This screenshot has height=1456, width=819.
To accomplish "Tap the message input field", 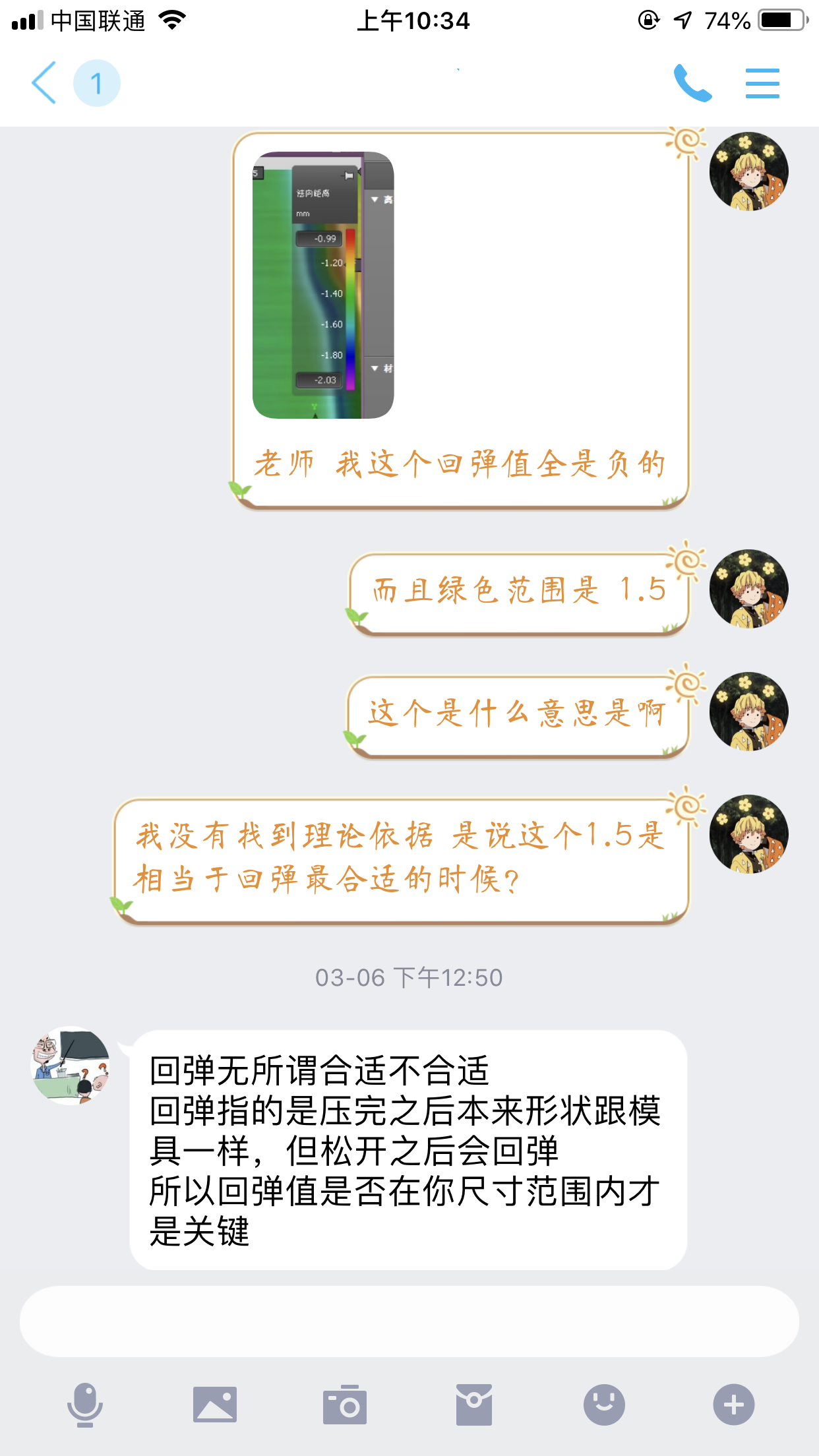I will 409,1321.
